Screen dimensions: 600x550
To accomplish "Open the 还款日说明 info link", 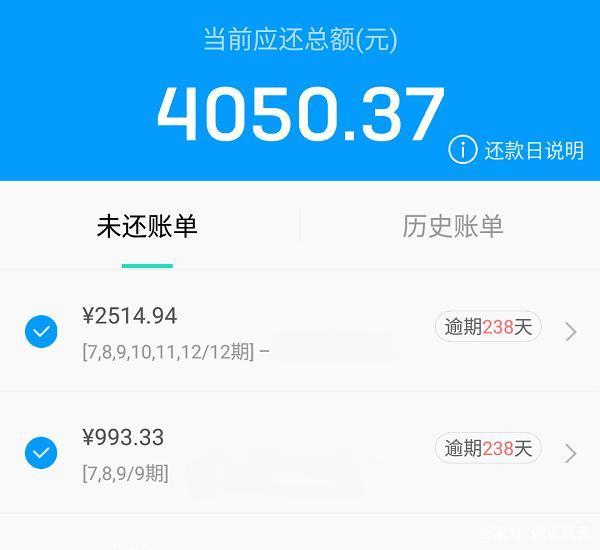I will 517,151.
